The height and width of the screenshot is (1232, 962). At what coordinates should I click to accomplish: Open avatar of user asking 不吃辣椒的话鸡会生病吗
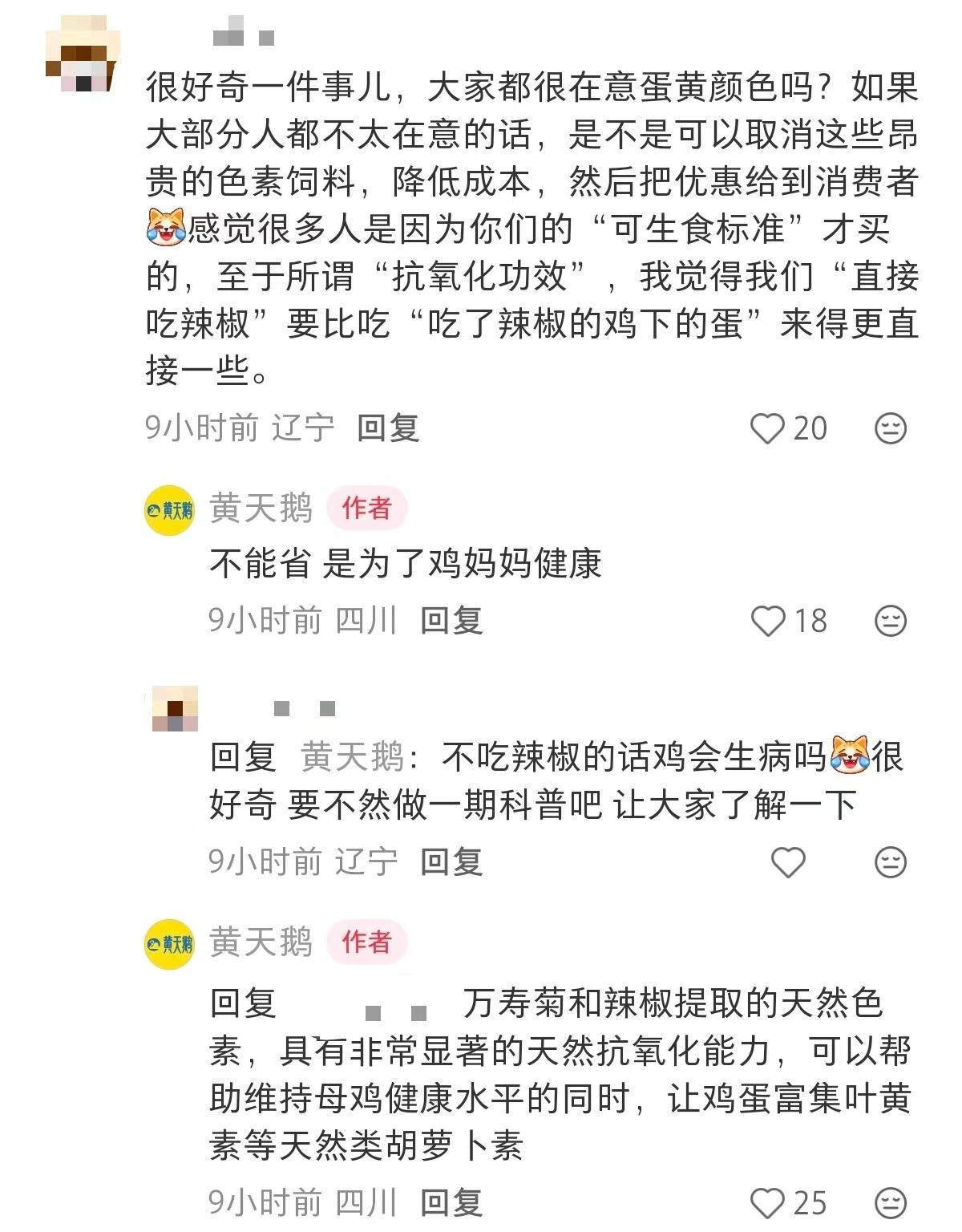[x=176, y=709]
